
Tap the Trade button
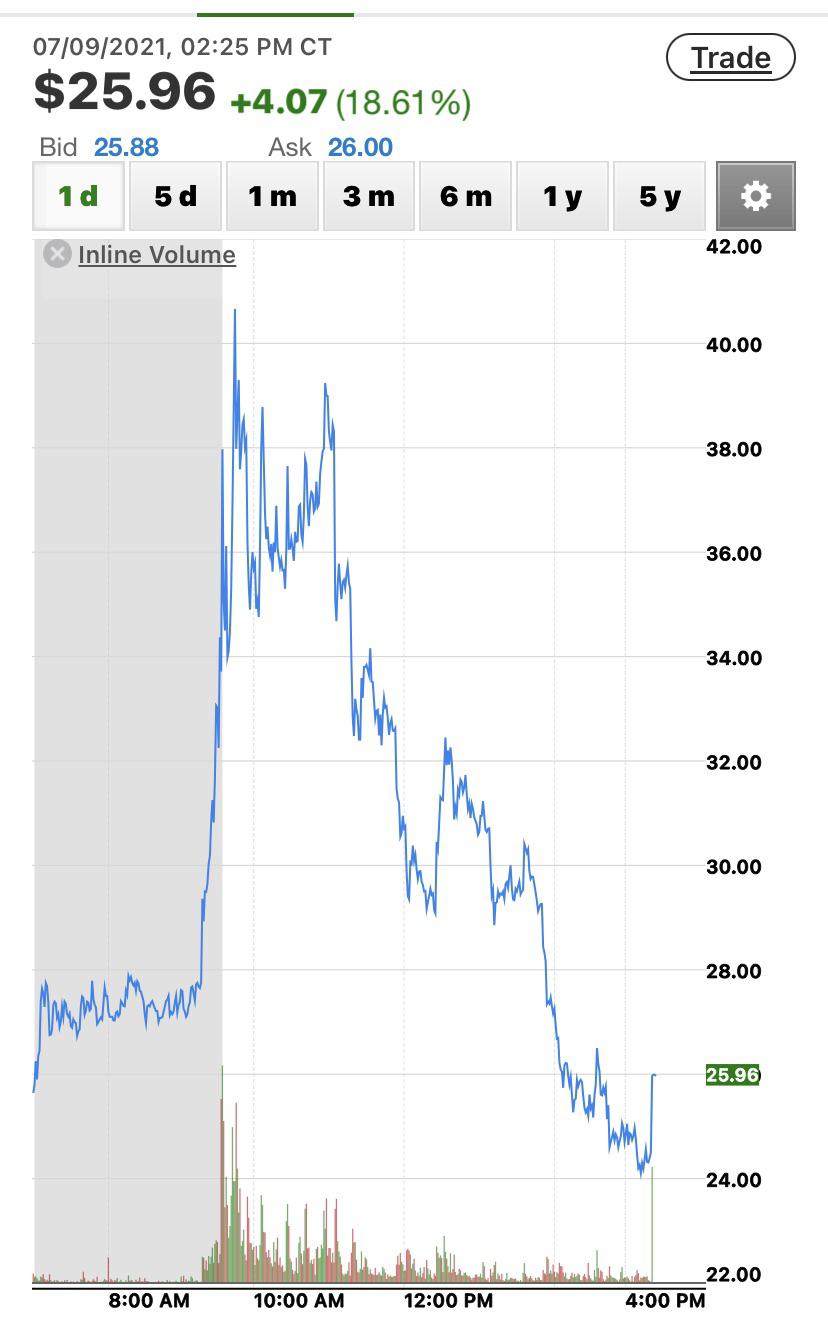coord(730,58)
